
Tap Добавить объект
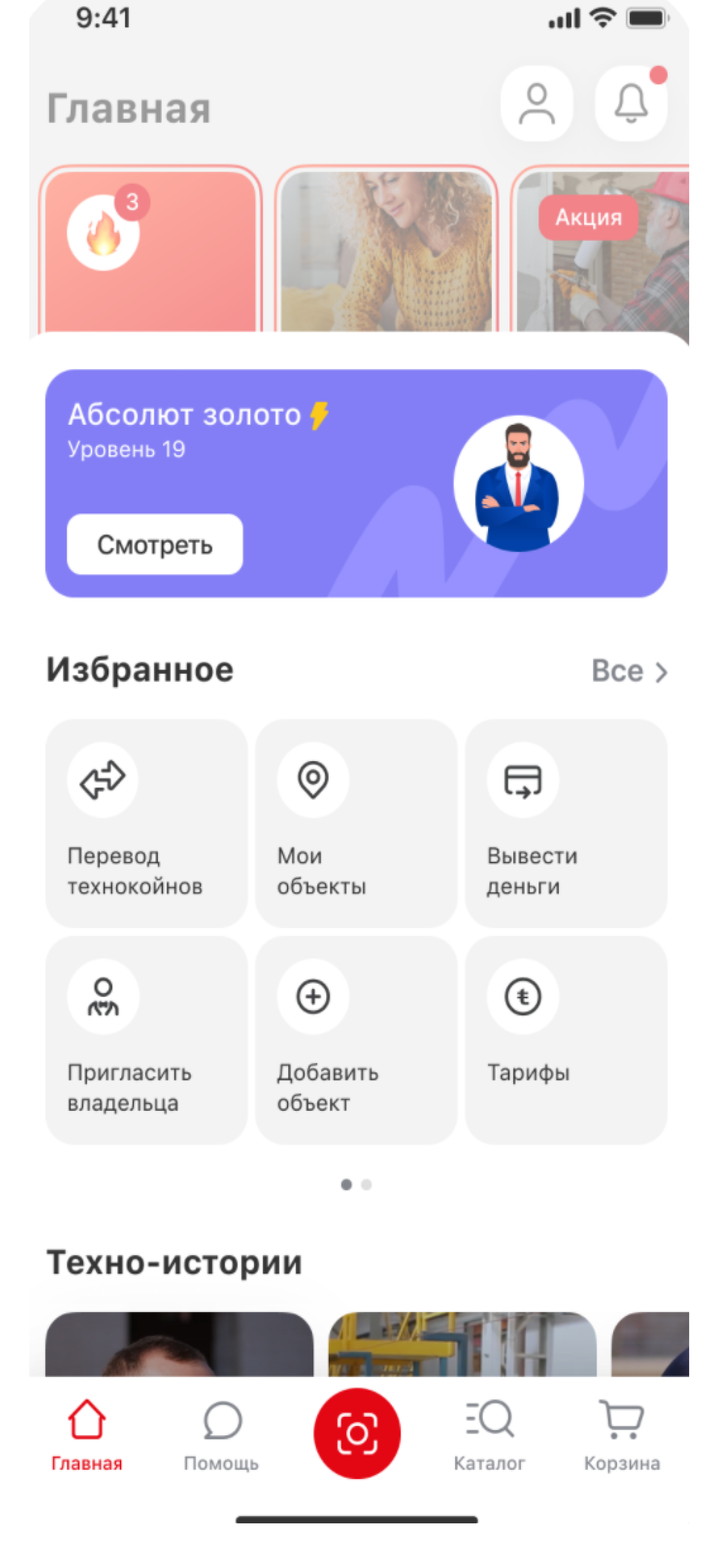pos(356,1040)
